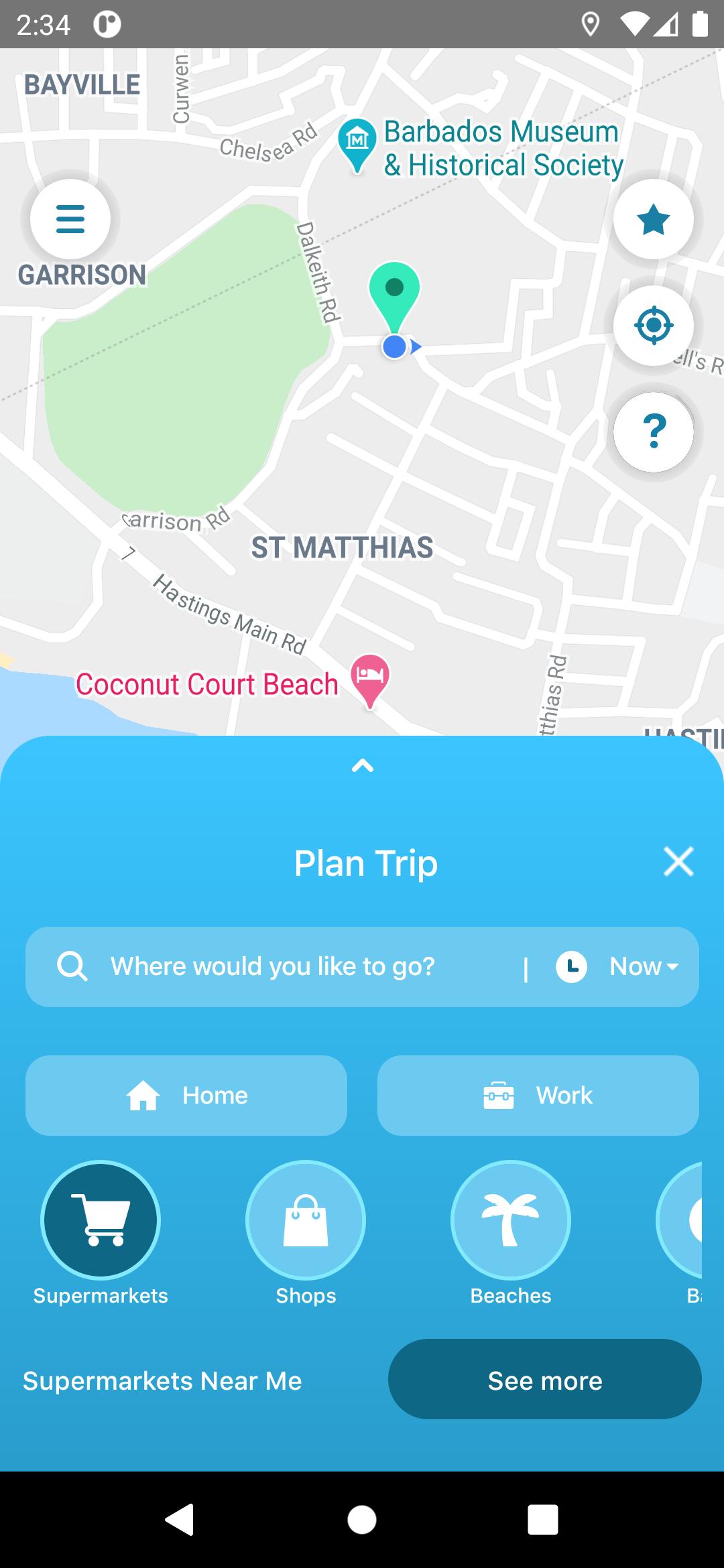Tap See more supermarkets near me
Image resolution: width=724 pixels, height=1568 pixels.
[544, 1380]
